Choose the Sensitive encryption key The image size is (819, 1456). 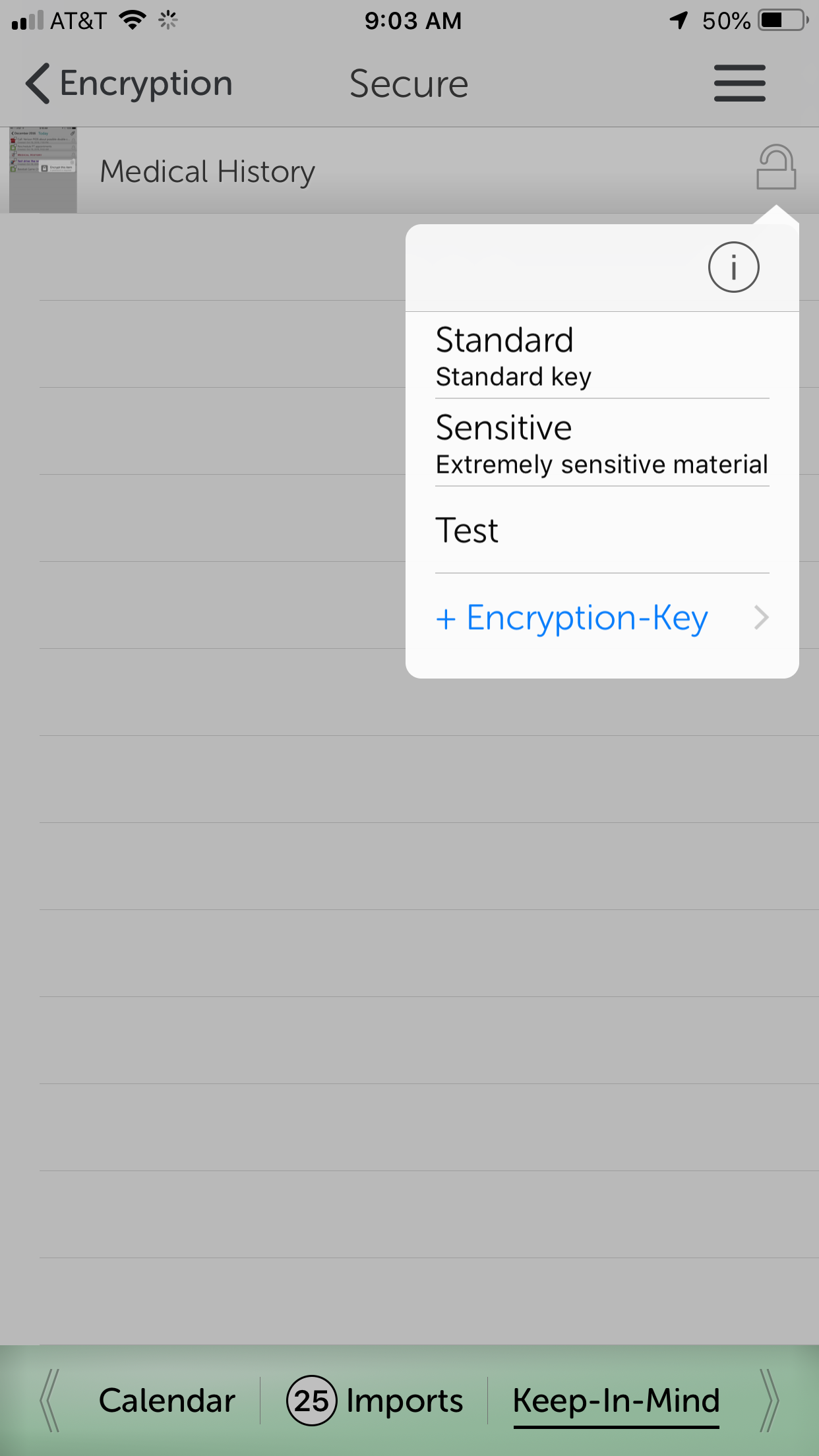pos(602,443)
